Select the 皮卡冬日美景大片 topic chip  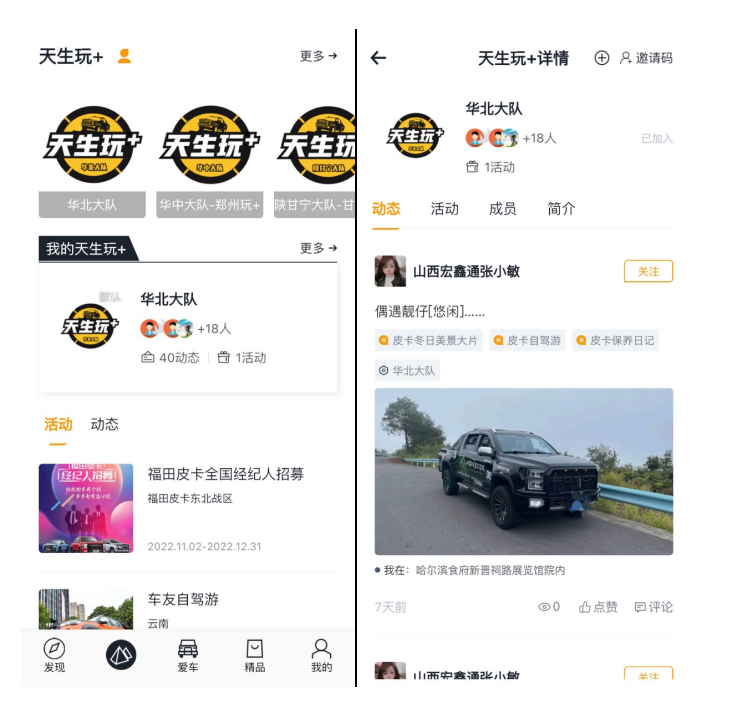pyautogui.click(x=428, y=341)
